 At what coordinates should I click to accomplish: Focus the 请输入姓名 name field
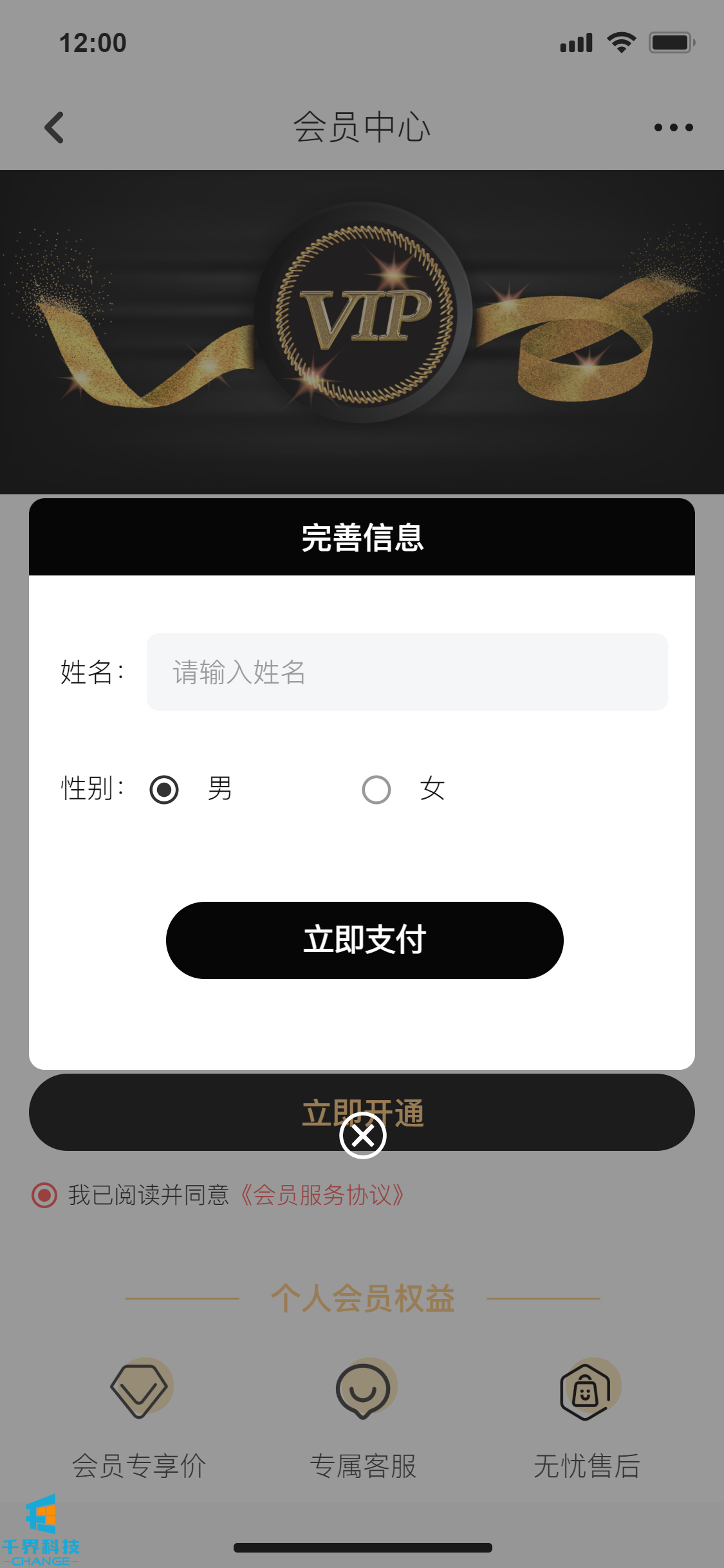coord(407,672)
